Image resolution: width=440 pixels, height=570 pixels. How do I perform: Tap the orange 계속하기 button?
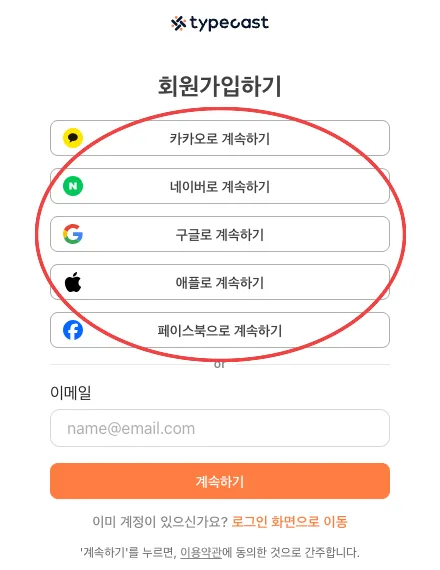point(220,481)
